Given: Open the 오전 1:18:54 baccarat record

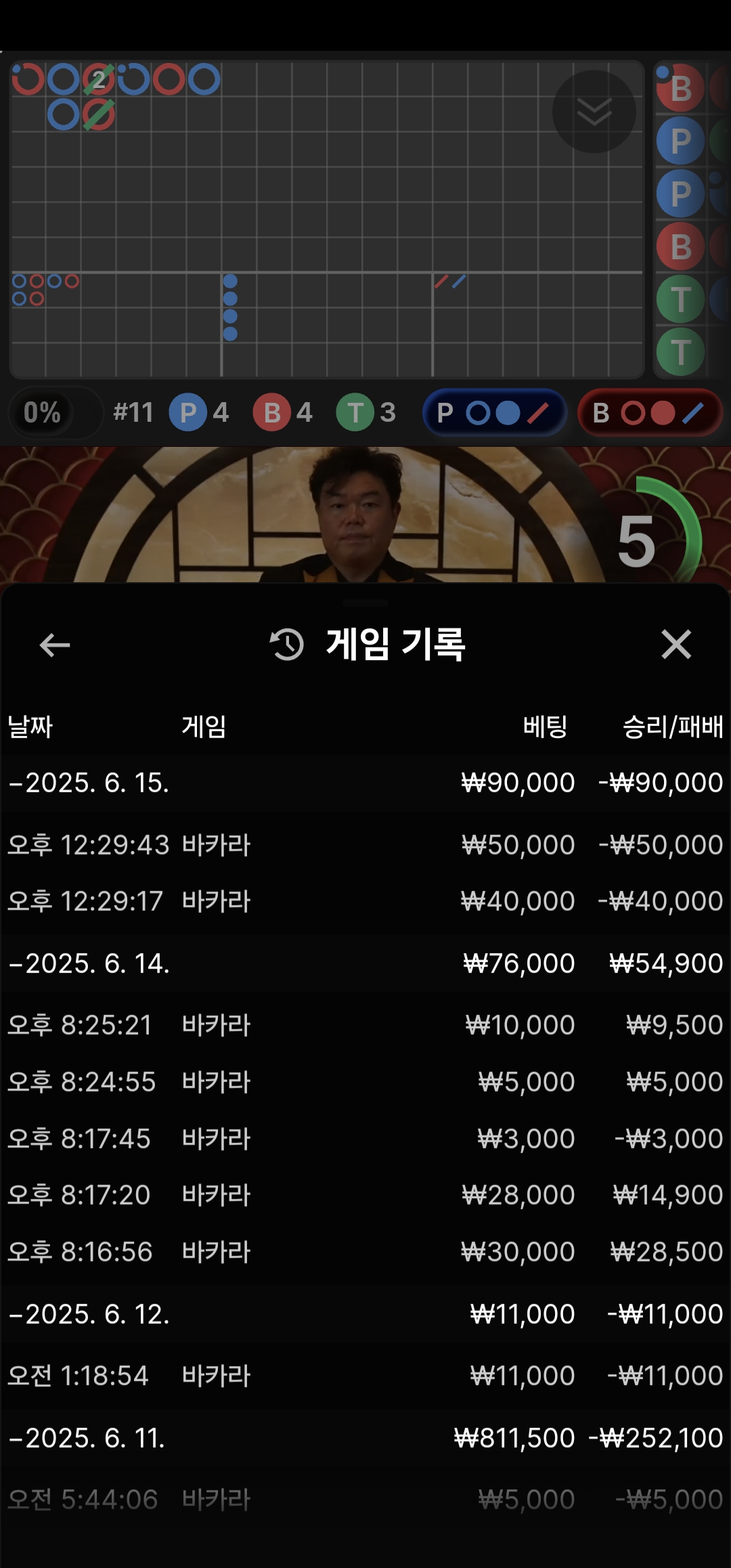Looking at the screenshot, I should (x=365, y=1376).
